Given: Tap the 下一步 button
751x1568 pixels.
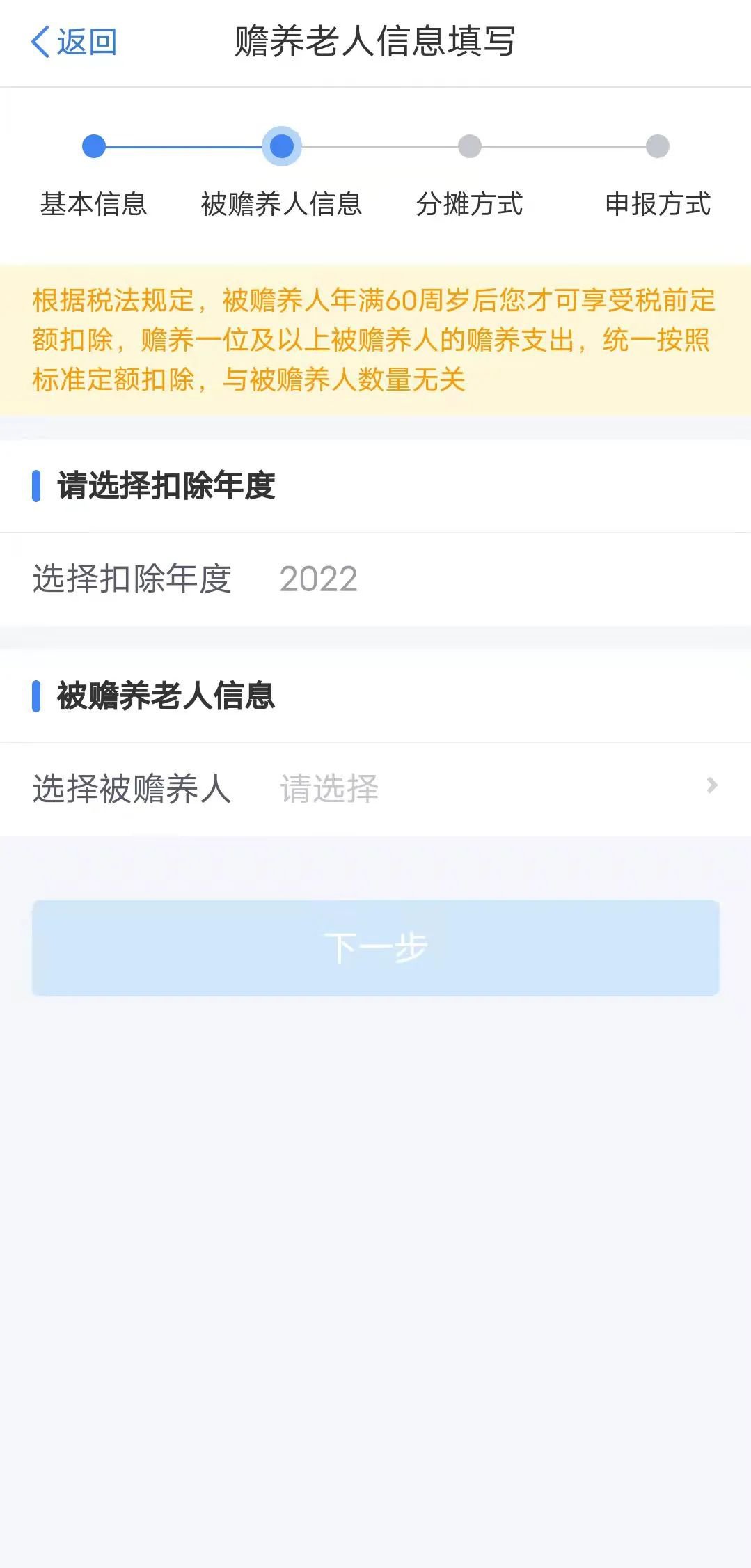Looking at the screenshot, I should [x=375, y=948].
